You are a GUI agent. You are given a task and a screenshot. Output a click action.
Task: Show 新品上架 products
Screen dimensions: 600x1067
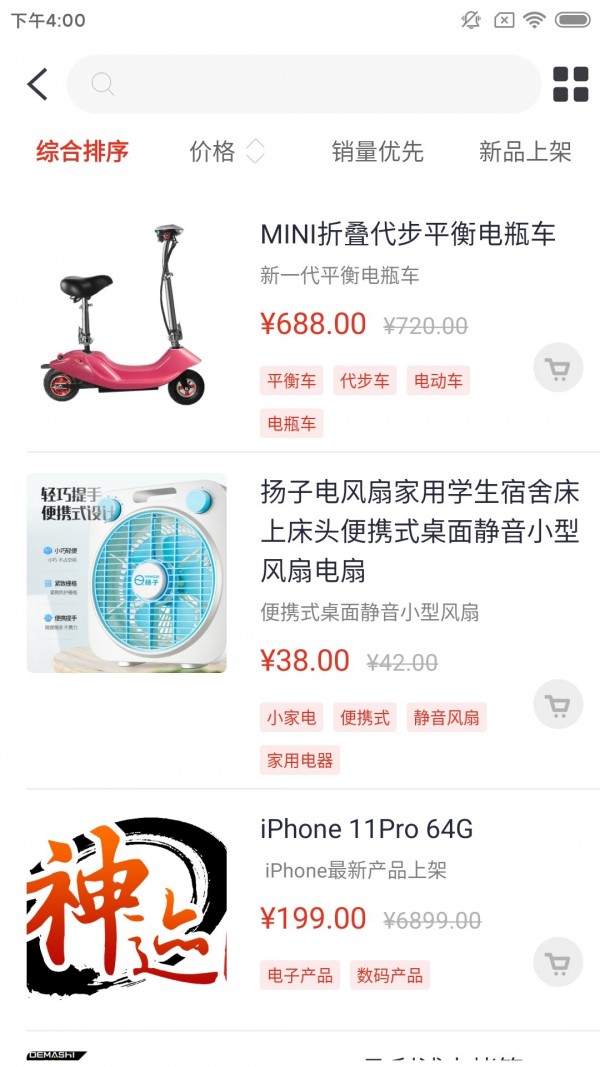point(524,152)
